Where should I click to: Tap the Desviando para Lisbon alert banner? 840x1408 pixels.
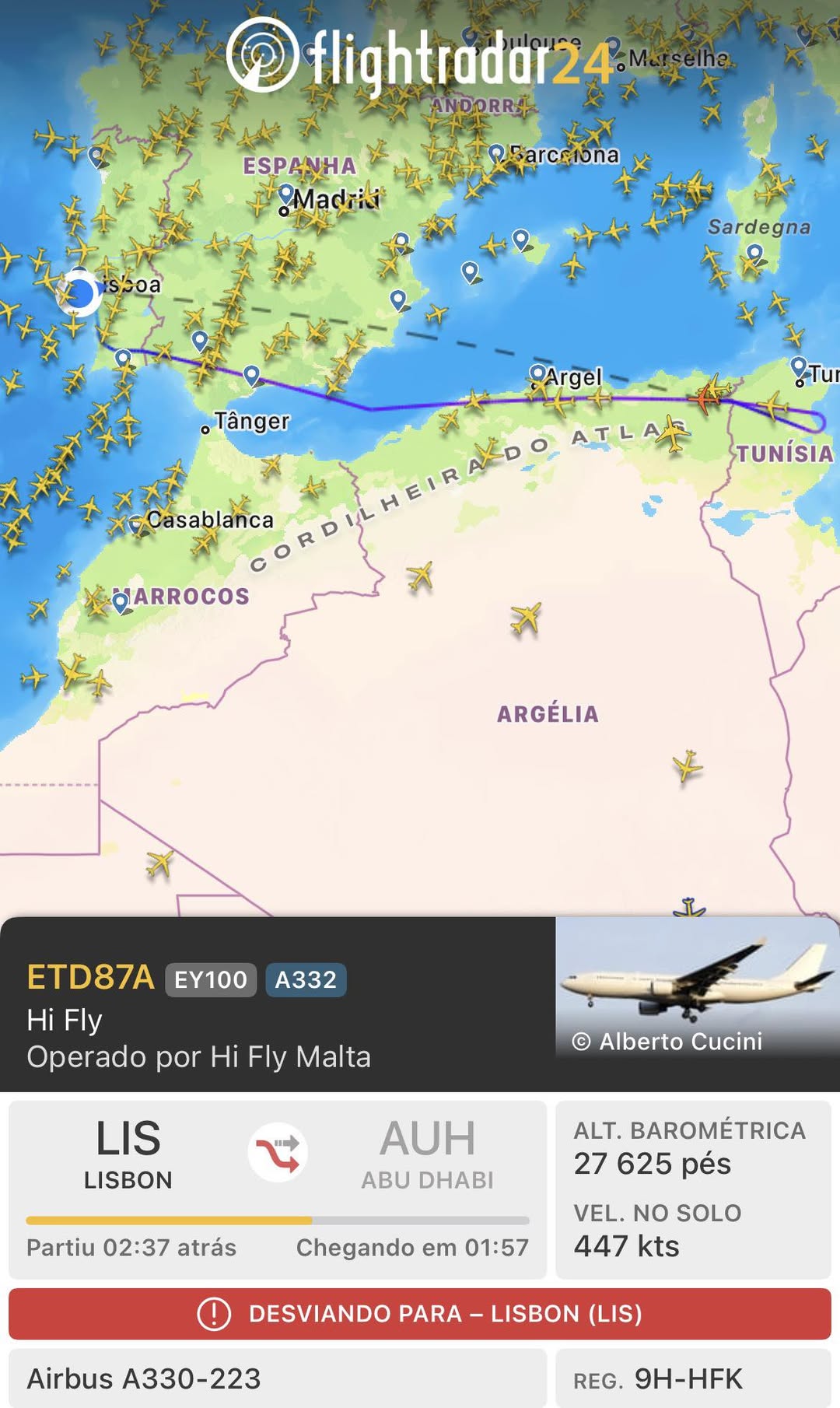pyautogui.click(x=420, y=1314)
